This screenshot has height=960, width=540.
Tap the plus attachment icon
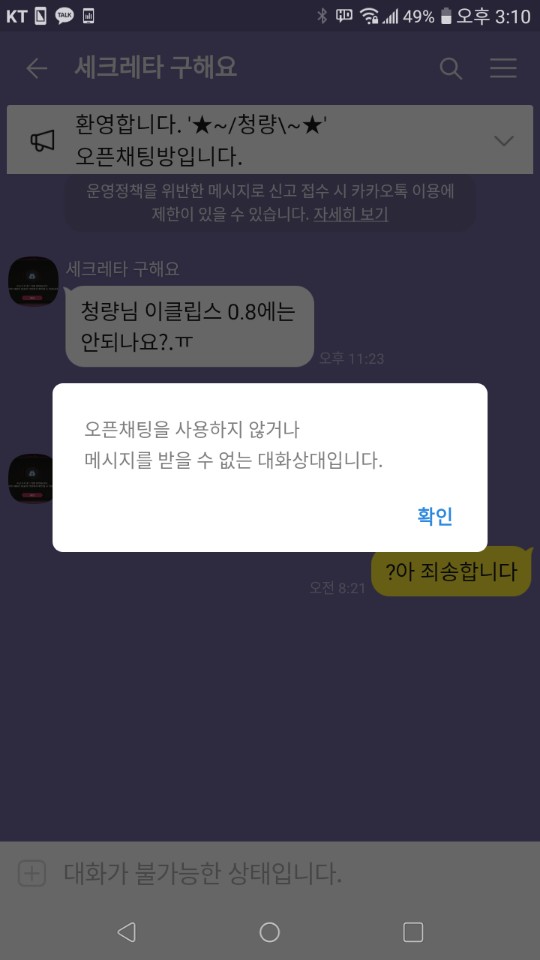[32, 873]
